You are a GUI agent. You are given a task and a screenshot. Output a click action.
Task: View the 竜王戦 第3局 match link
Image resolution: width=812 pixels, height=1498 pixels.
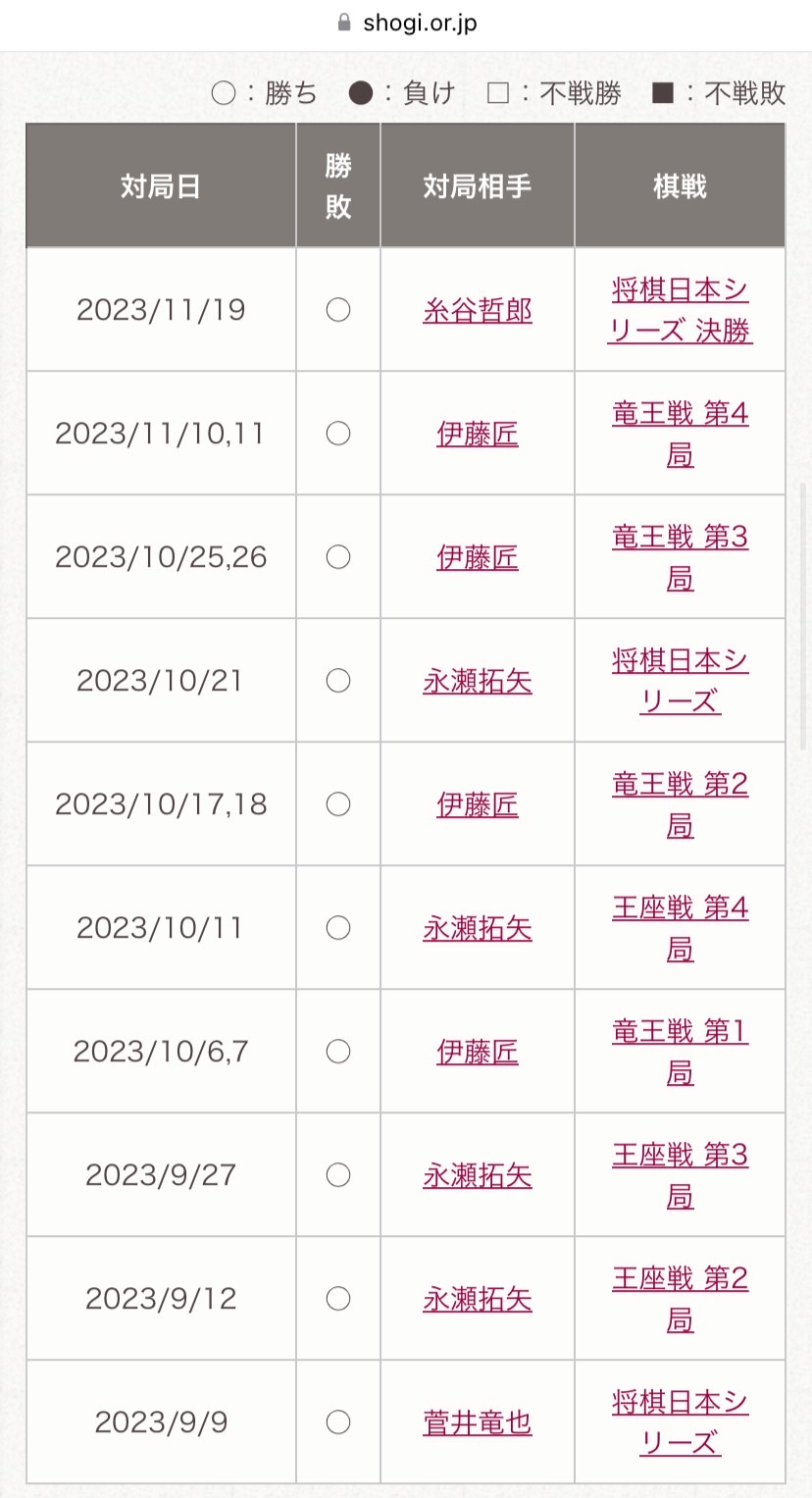(680, 558)
